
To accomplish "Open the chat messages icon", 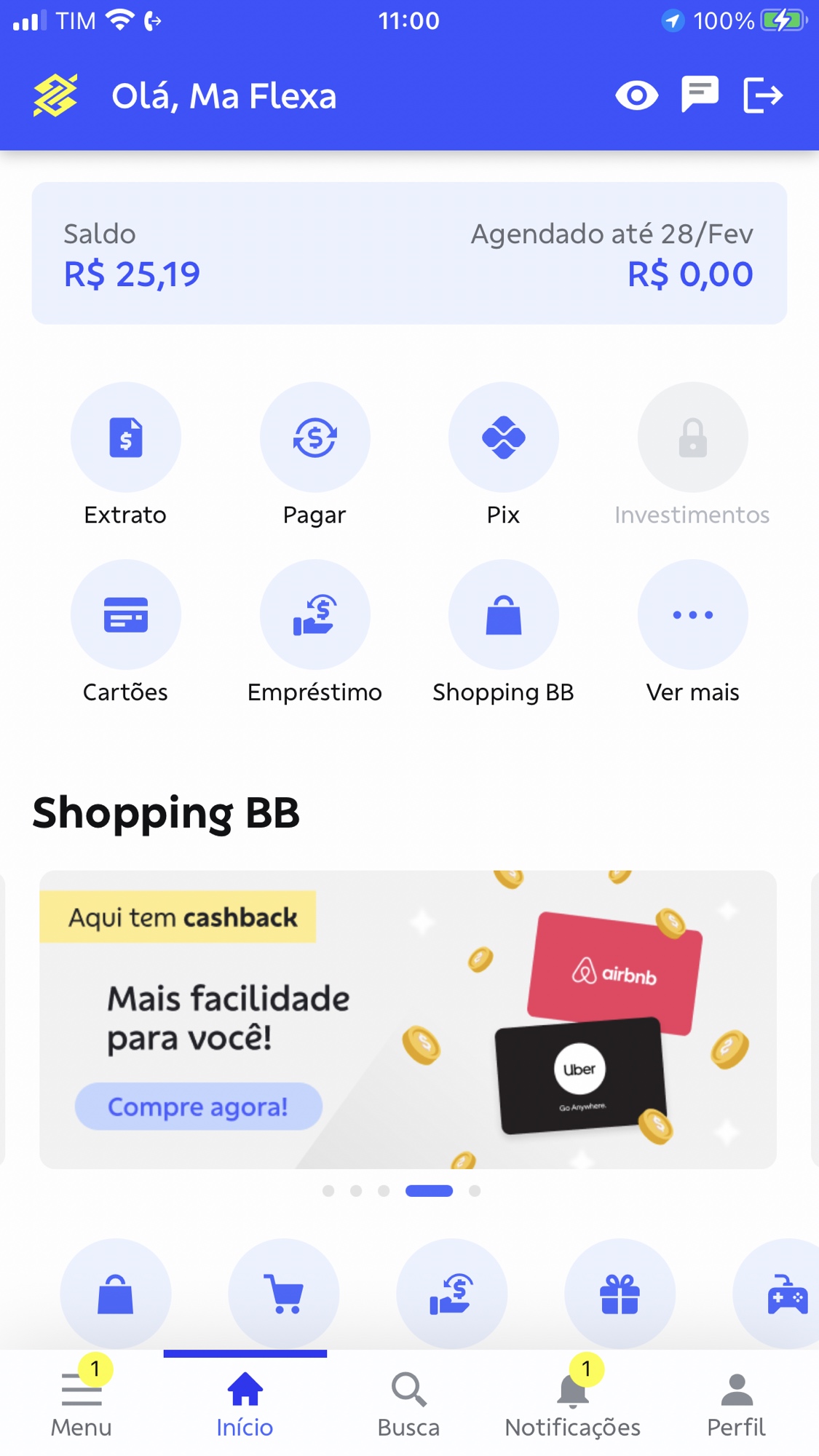I will (700, 95).
